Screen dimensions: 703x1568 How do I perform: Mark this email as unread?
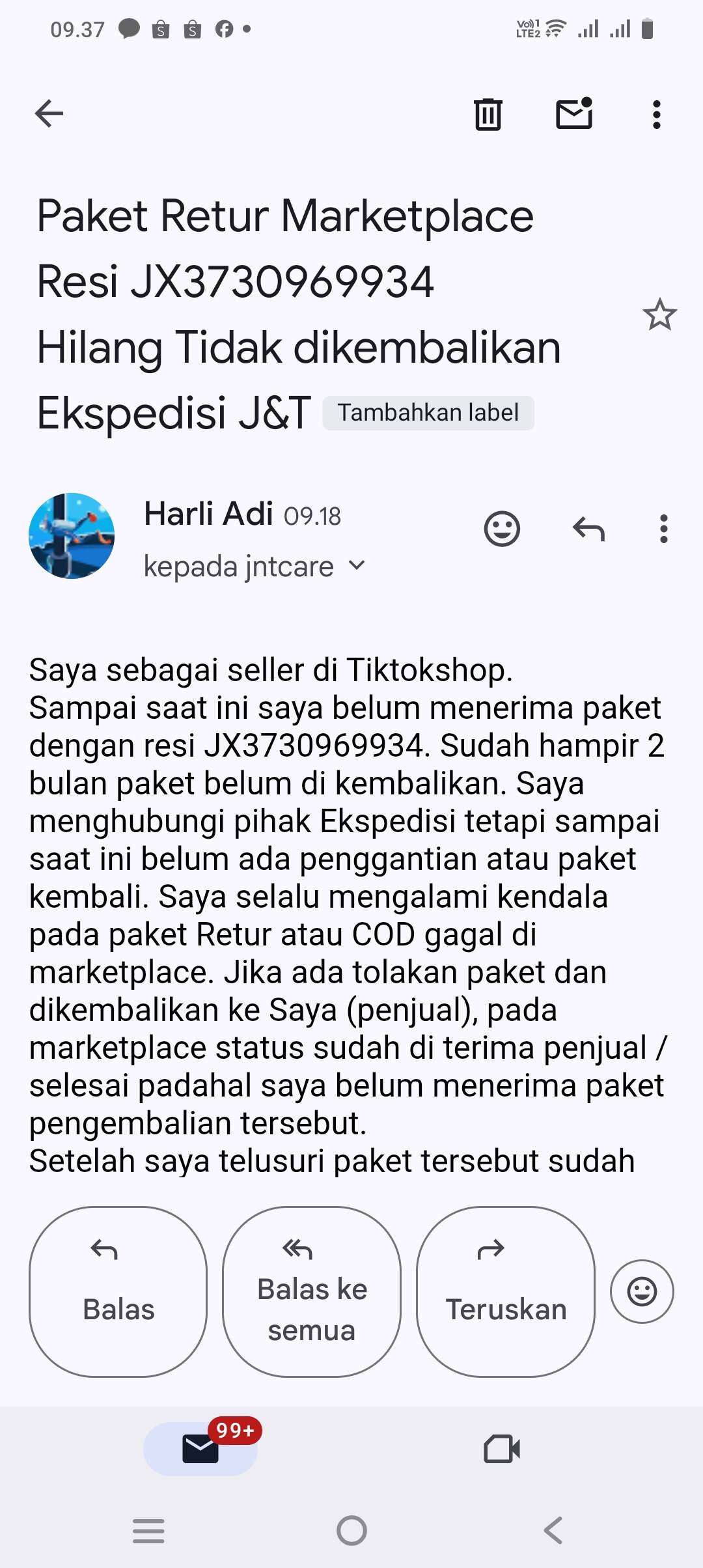(574, 113)
